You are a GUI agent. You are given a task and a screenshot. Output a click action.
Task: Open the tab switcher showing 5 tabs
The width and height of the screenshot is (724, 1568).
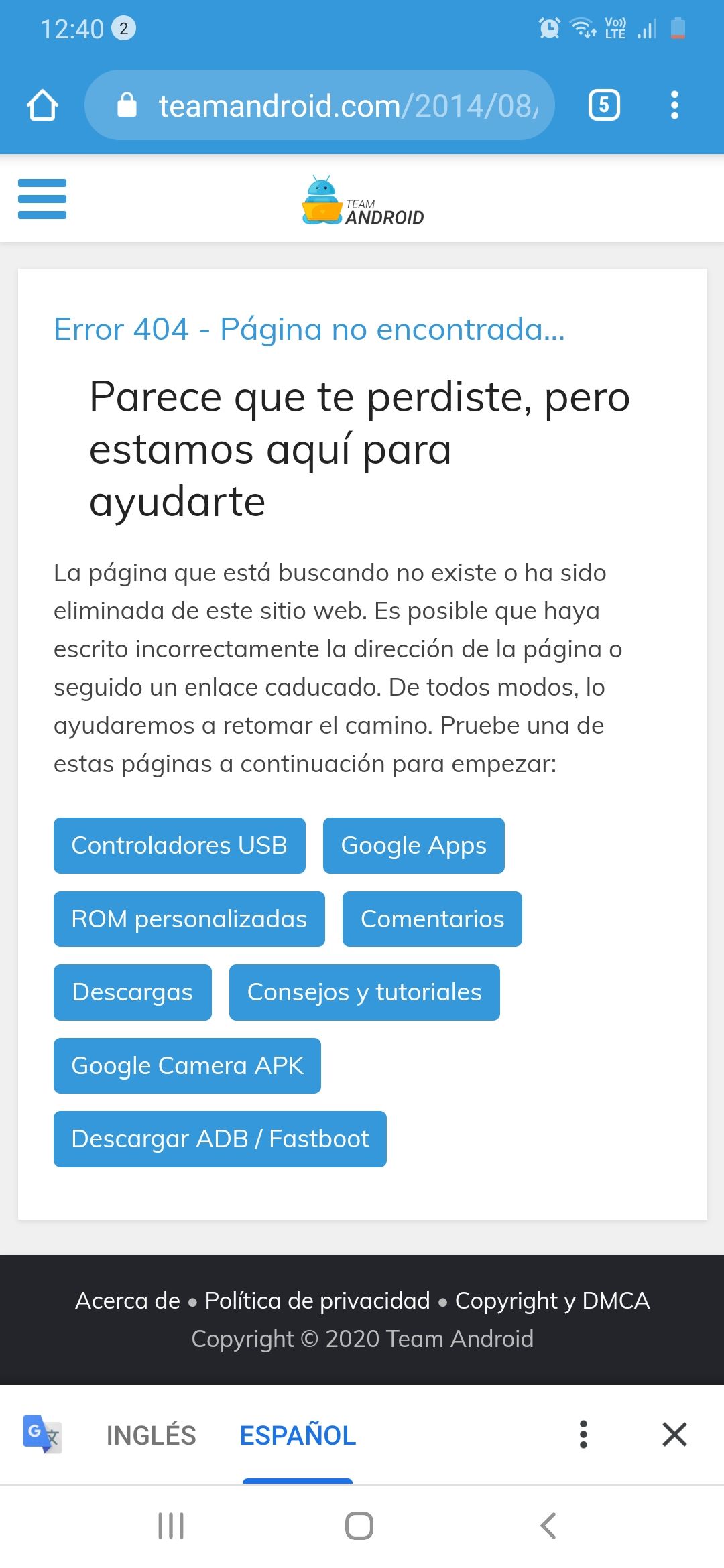click(x=604, y=105)
